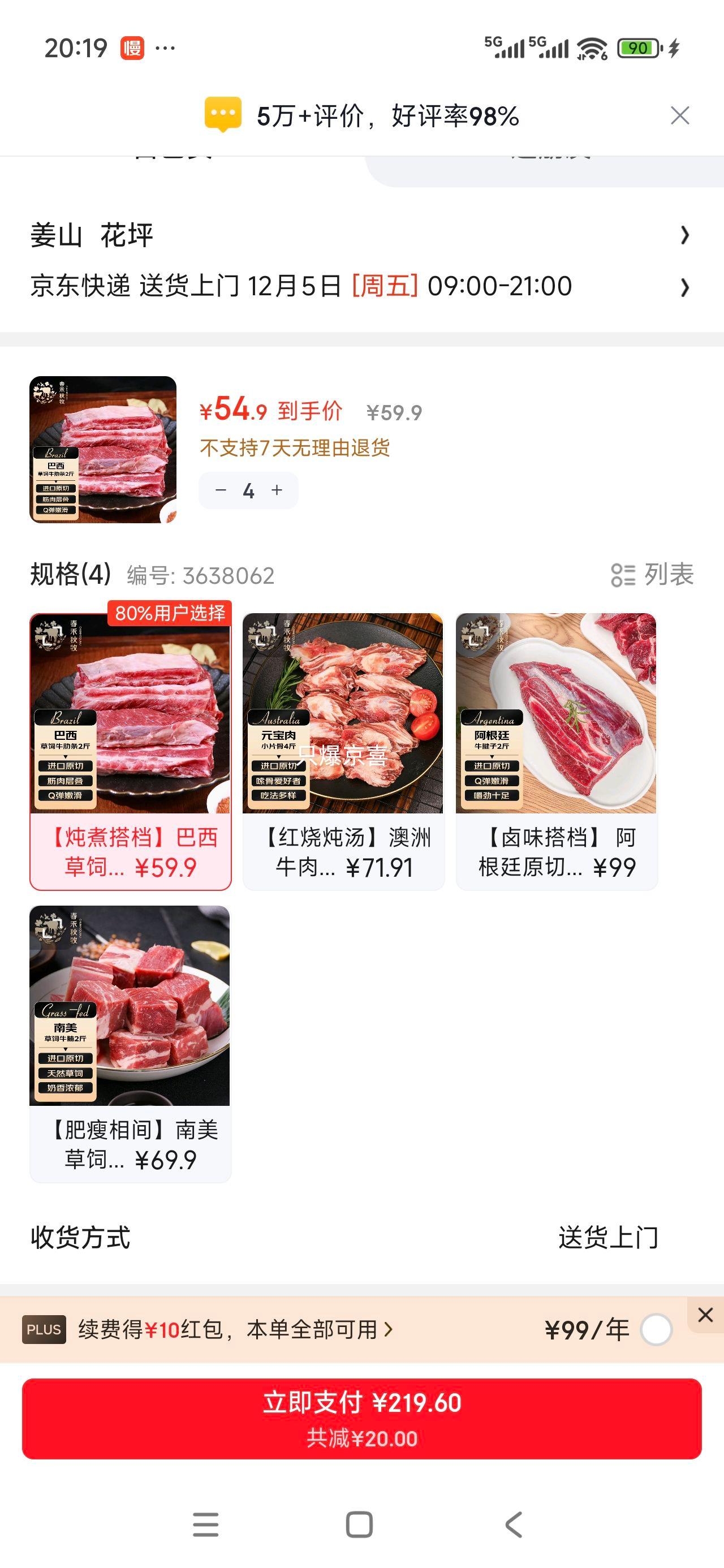Increase the quantity by one
The image size is (724, 1568).
(277, 490)
